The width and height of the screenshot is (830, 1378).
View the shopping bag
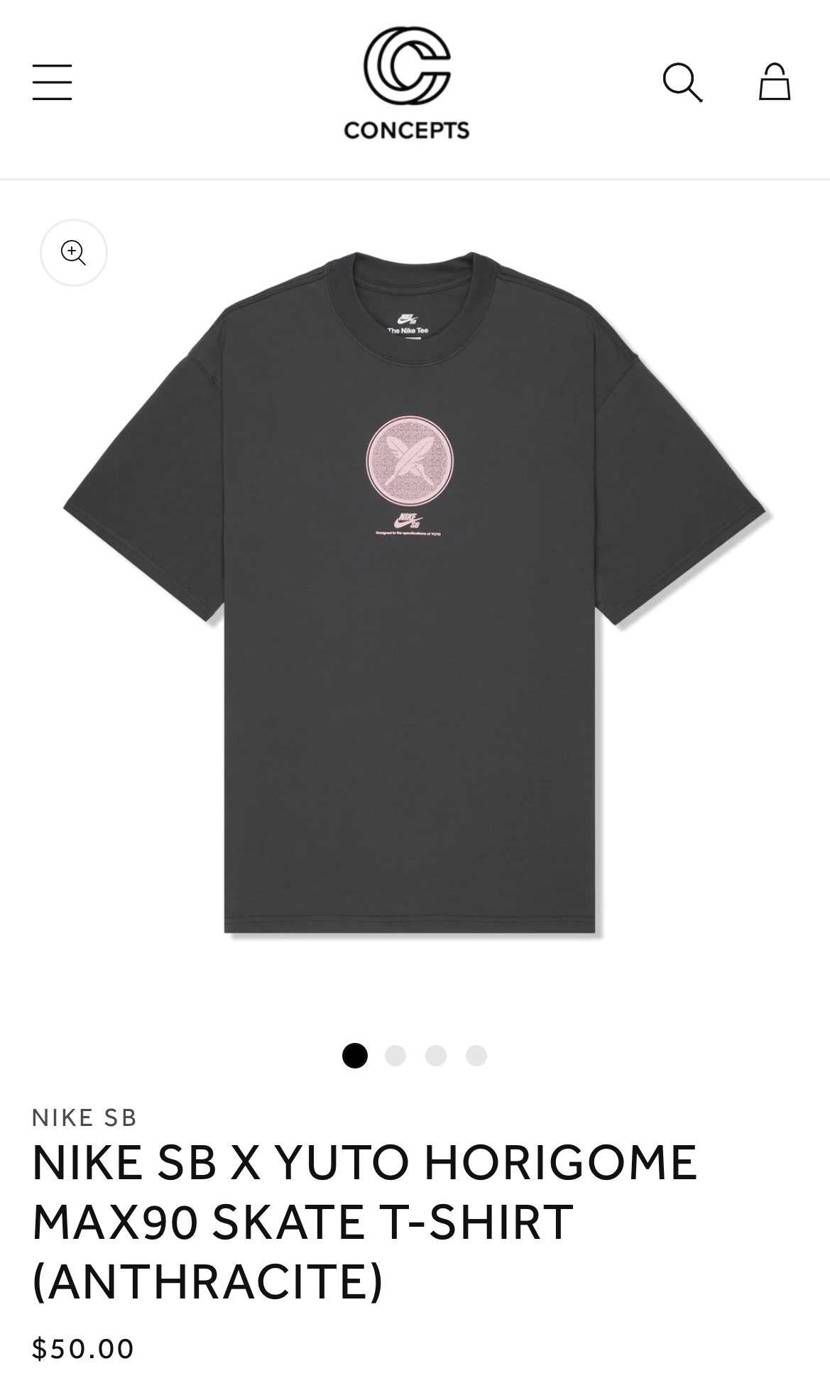(x=774, y=82)
